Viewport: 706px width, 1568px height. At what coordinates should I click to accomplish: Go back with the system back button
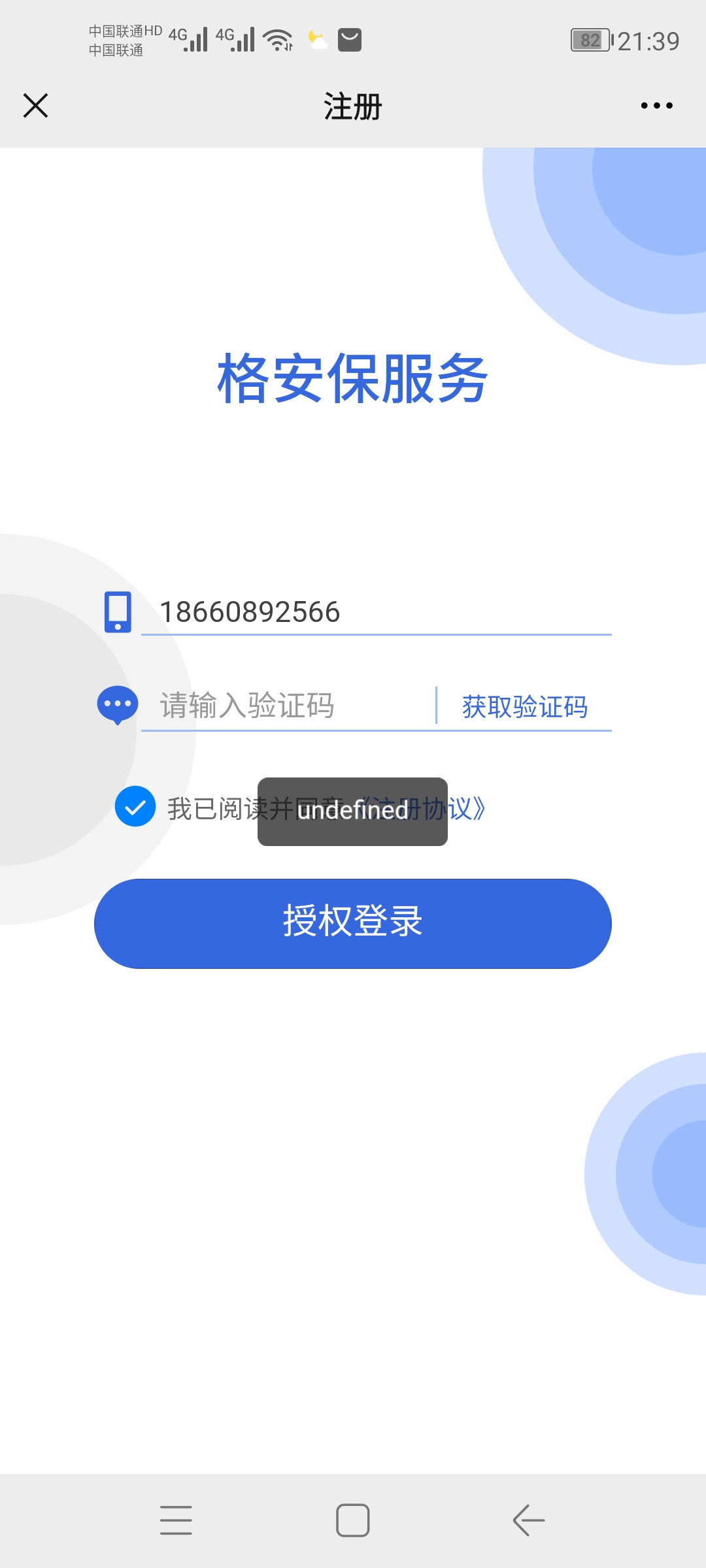coord(529,1520)
